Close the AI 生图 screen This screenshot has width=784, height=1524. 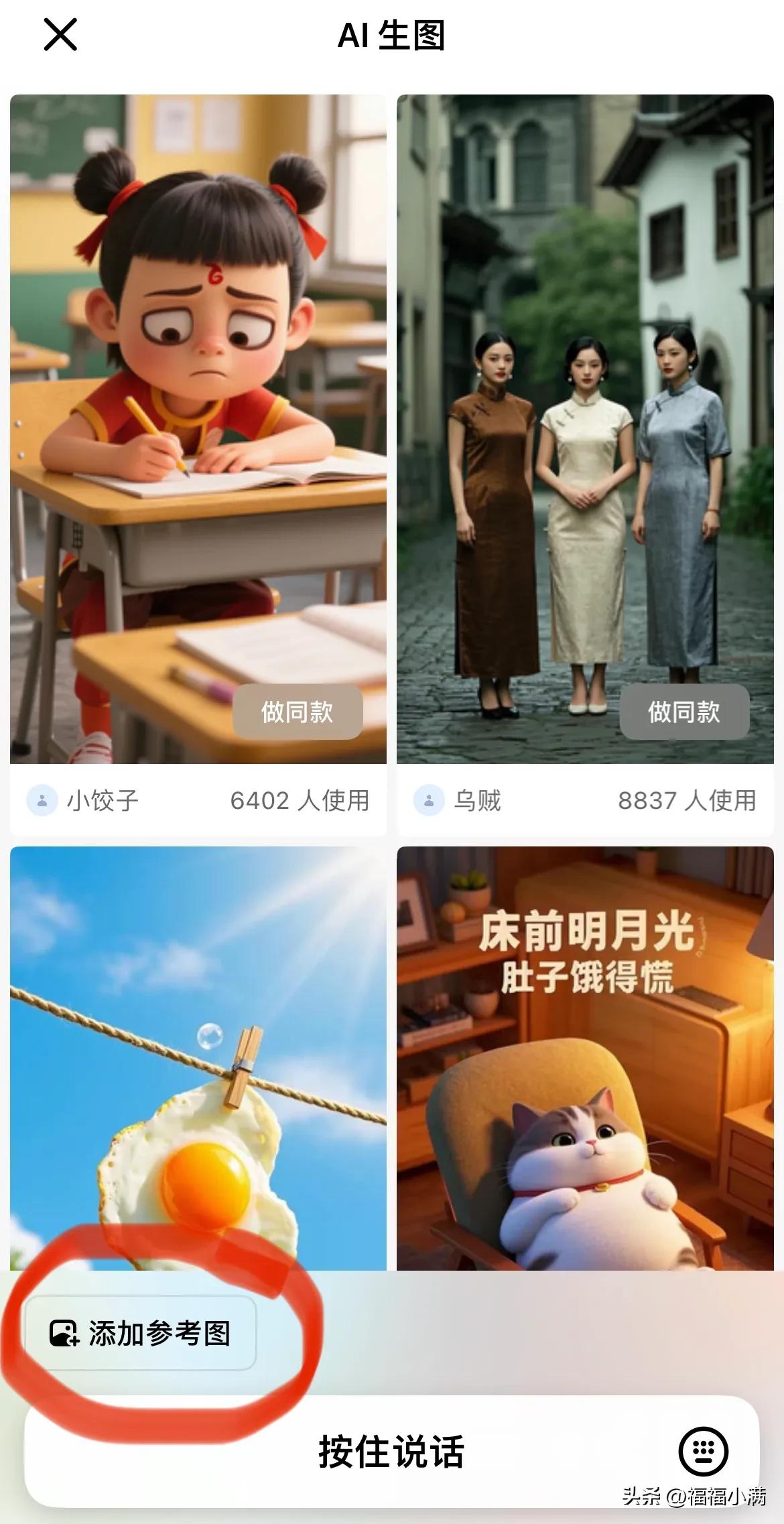[60, 35]
